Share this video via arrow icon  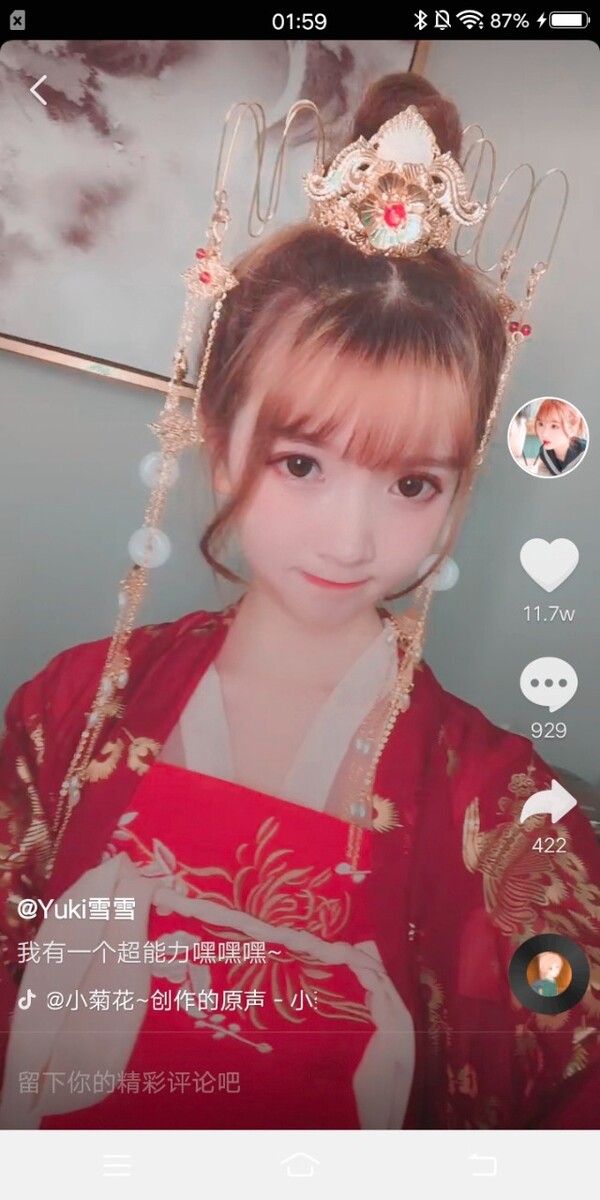coord(549,803)
